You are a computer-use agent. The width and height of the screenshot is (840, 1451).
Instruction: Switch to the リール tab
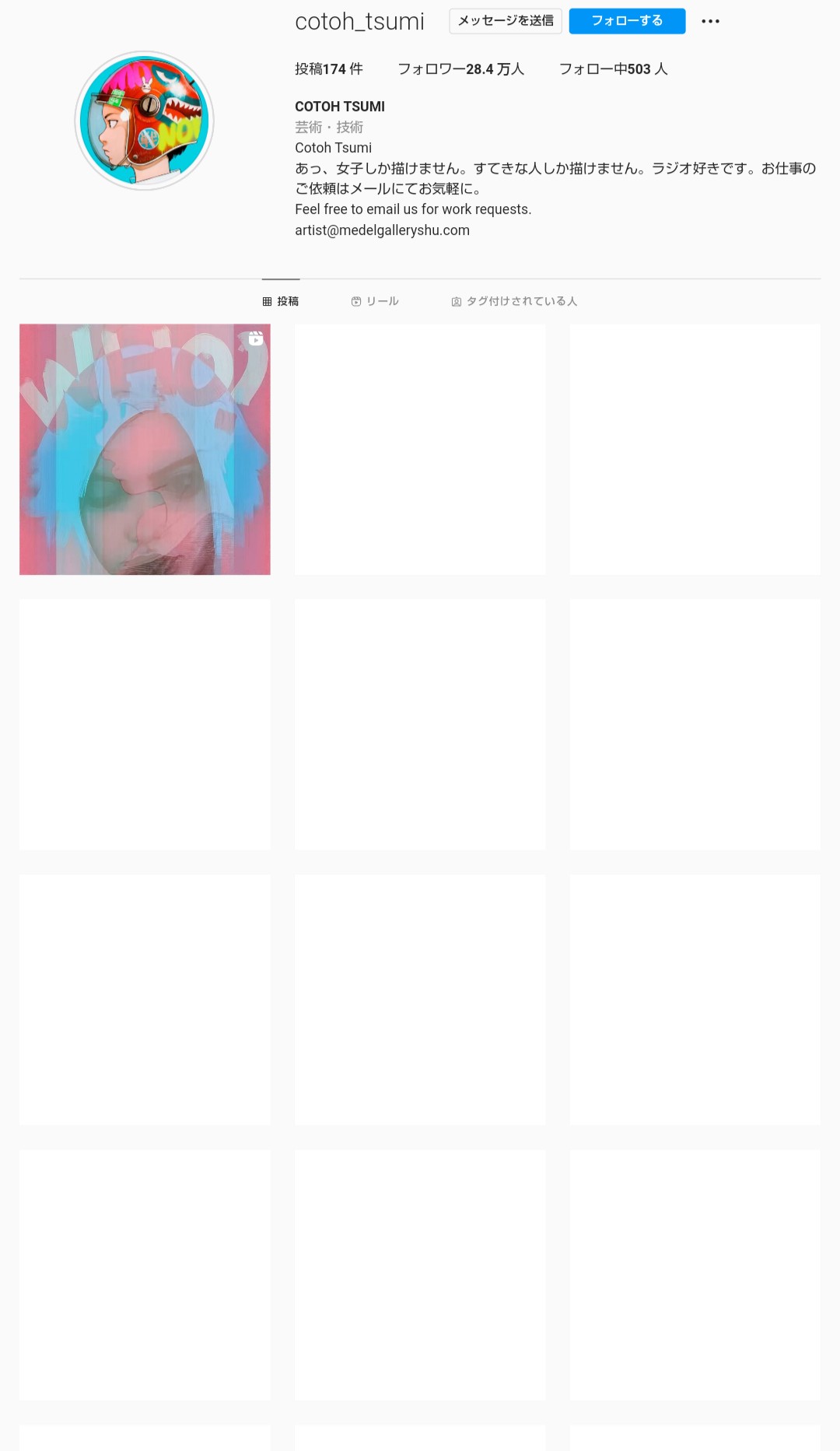point(375,301)
